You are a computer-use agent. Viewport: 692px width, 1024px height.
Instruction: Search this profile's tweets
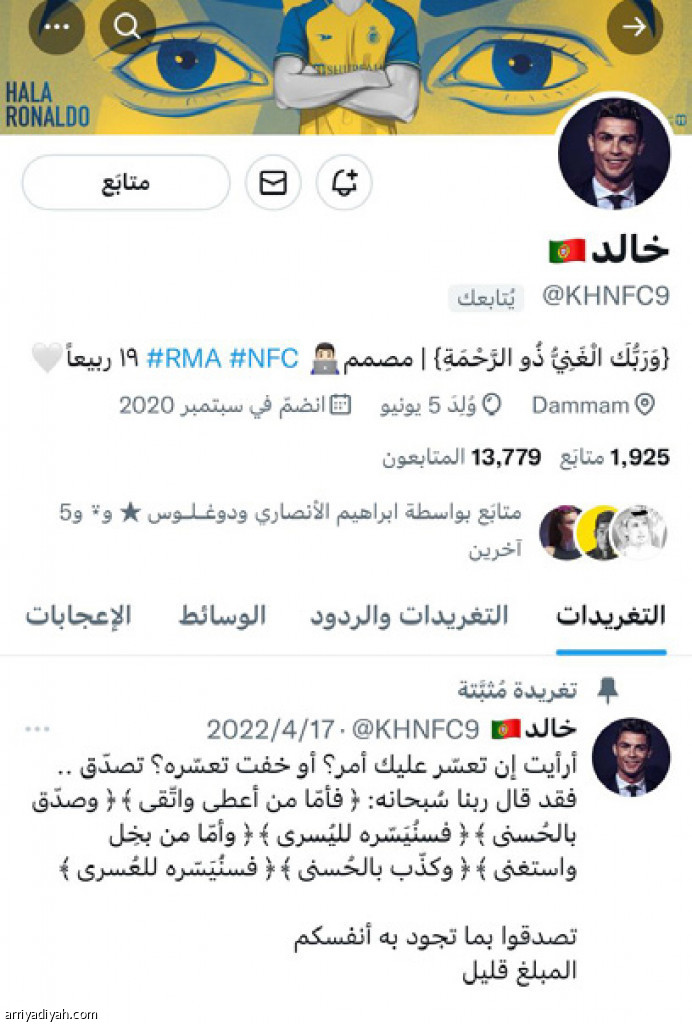coord(127,27)
